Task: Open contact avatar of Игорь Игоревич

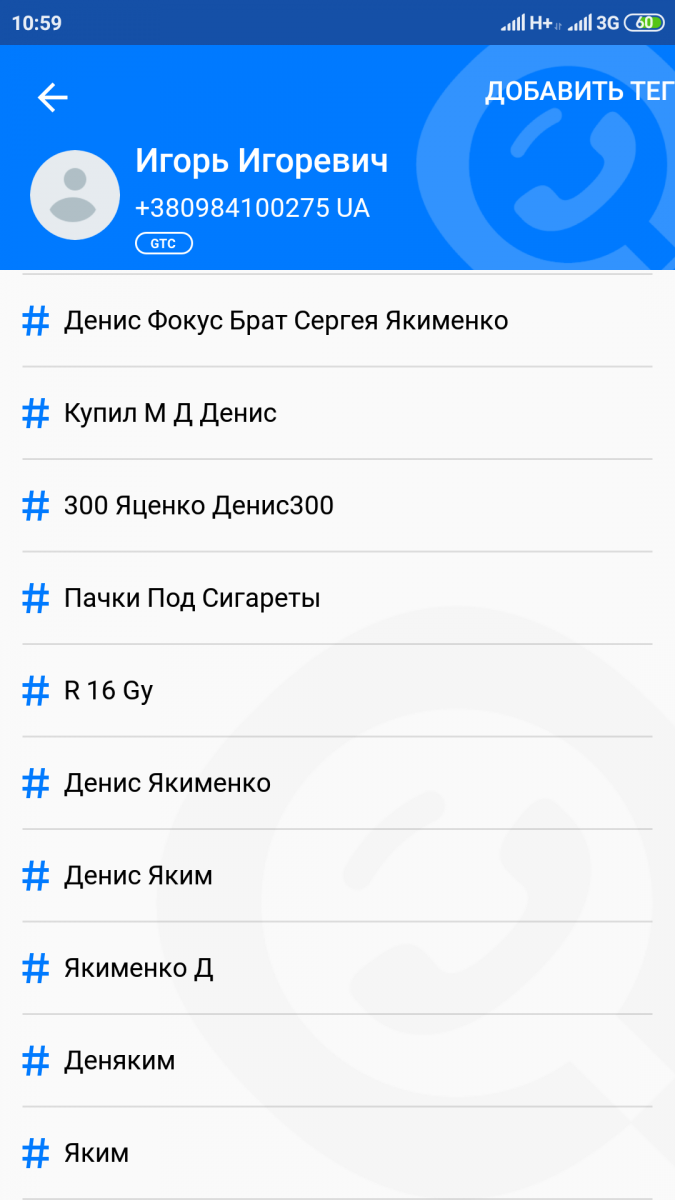Action: 76,195
